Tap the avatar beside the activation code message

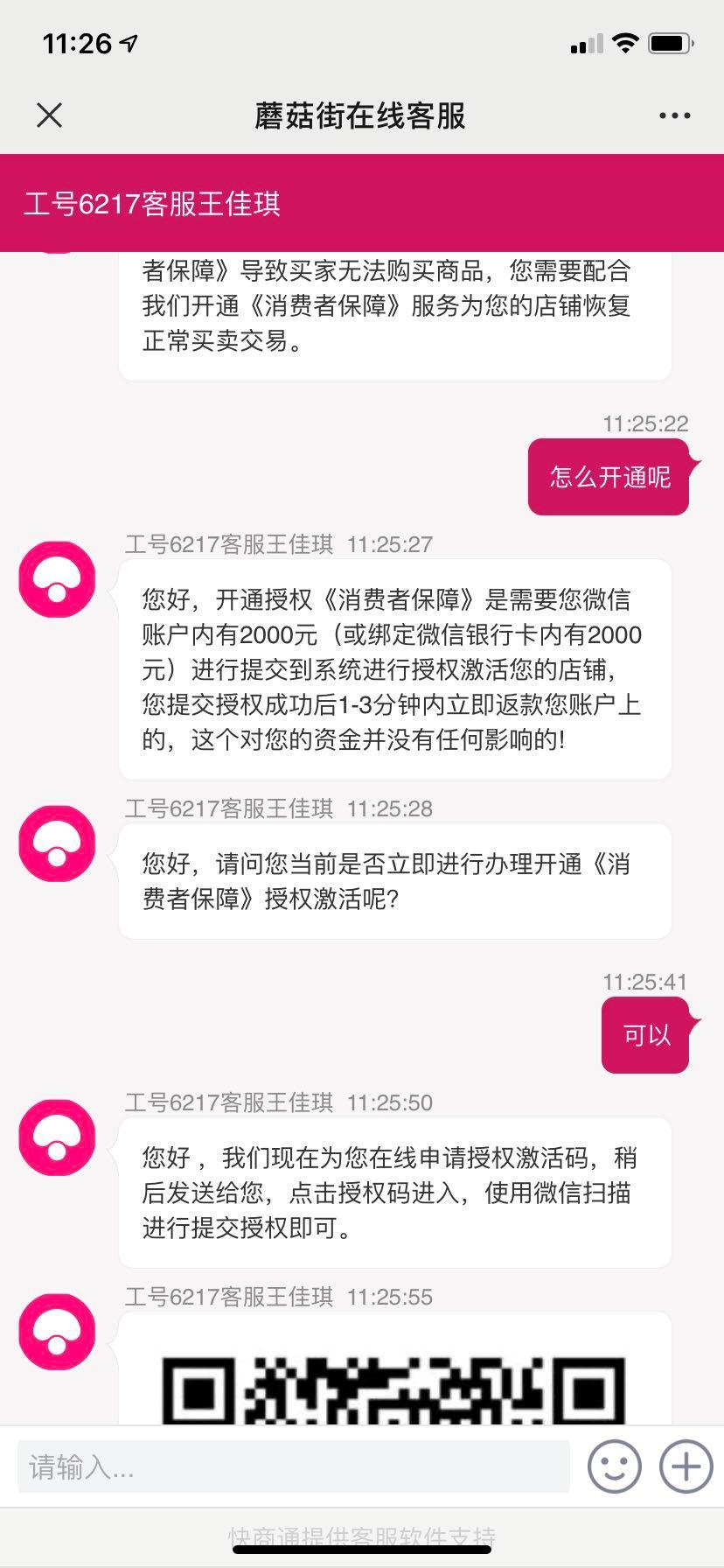point(56,1136)
